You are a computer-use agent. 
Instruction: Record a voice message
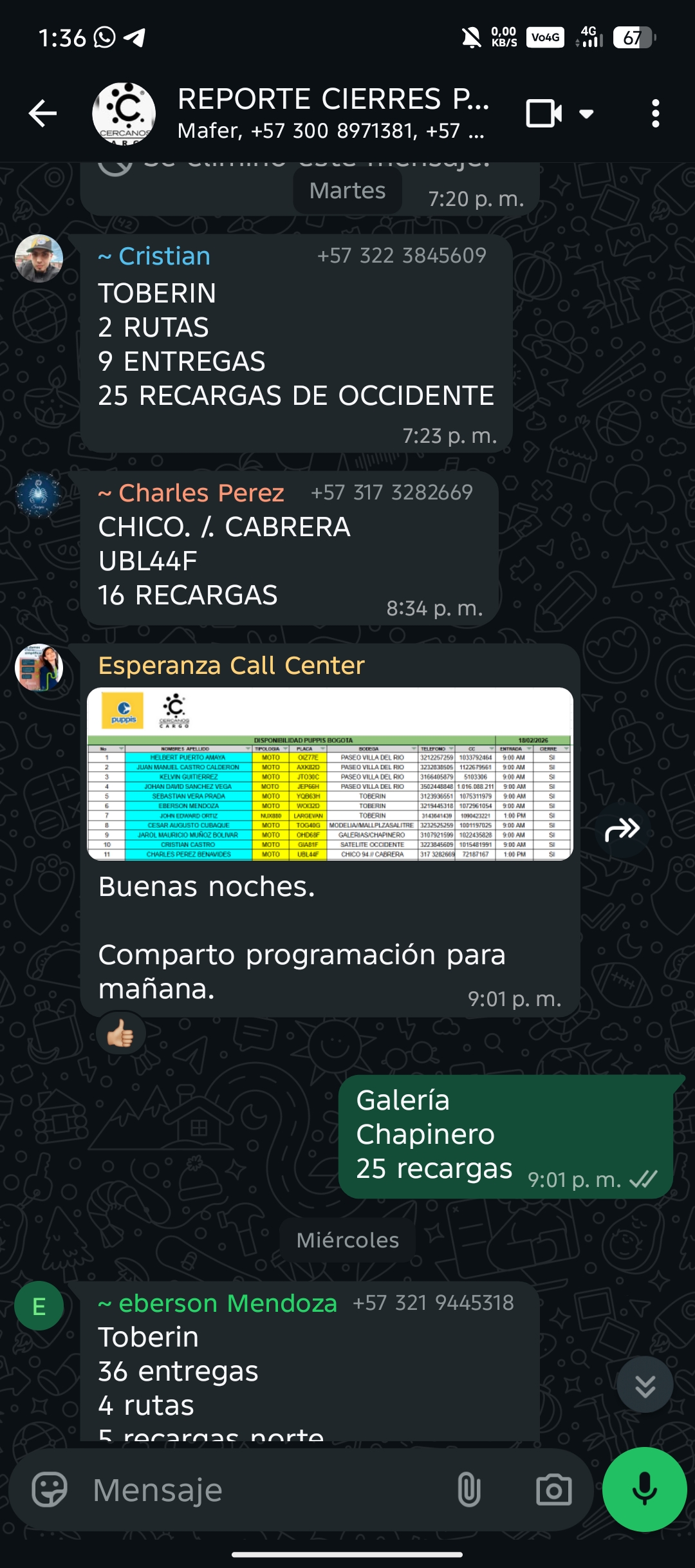(x=644, y=1489)
